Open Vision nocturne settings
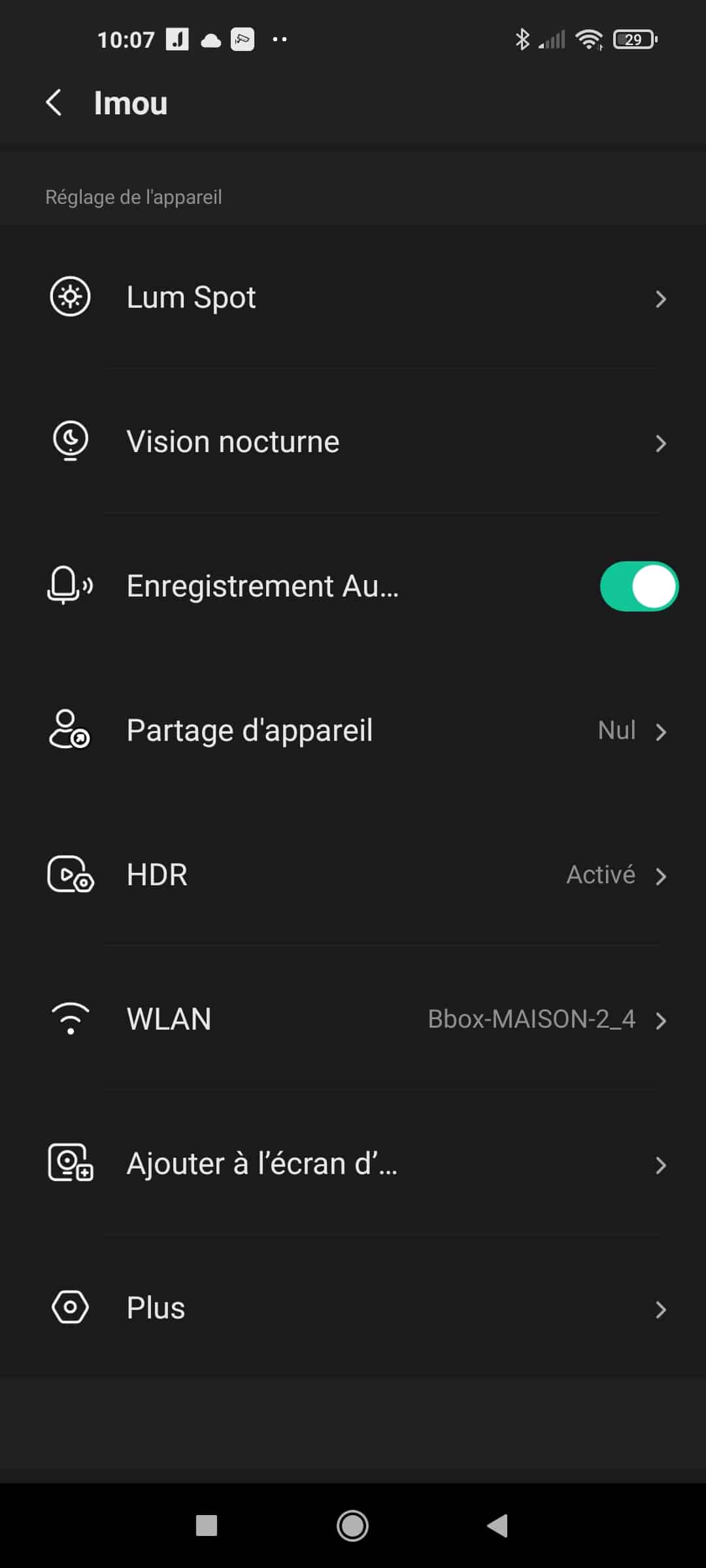 point(353,442)
